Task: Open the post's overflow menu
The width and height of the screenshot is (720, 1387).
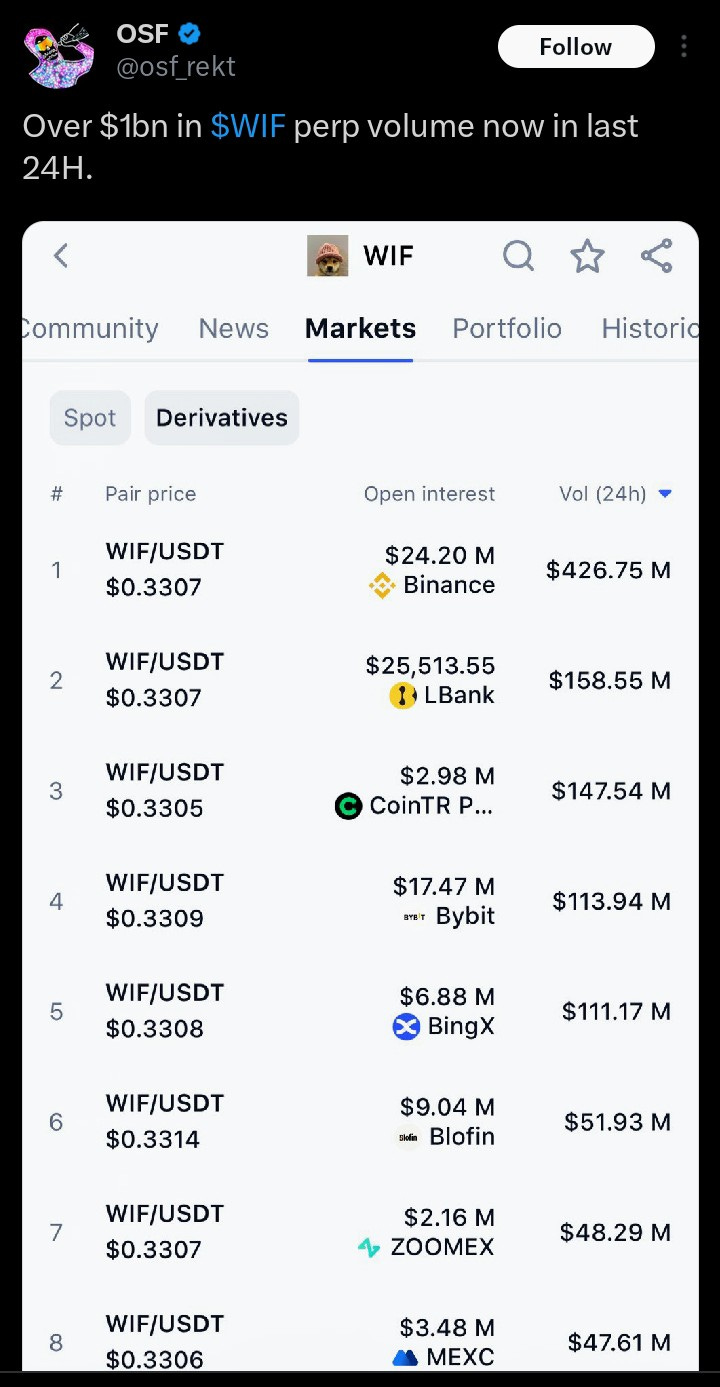Action: pos(684,47)
